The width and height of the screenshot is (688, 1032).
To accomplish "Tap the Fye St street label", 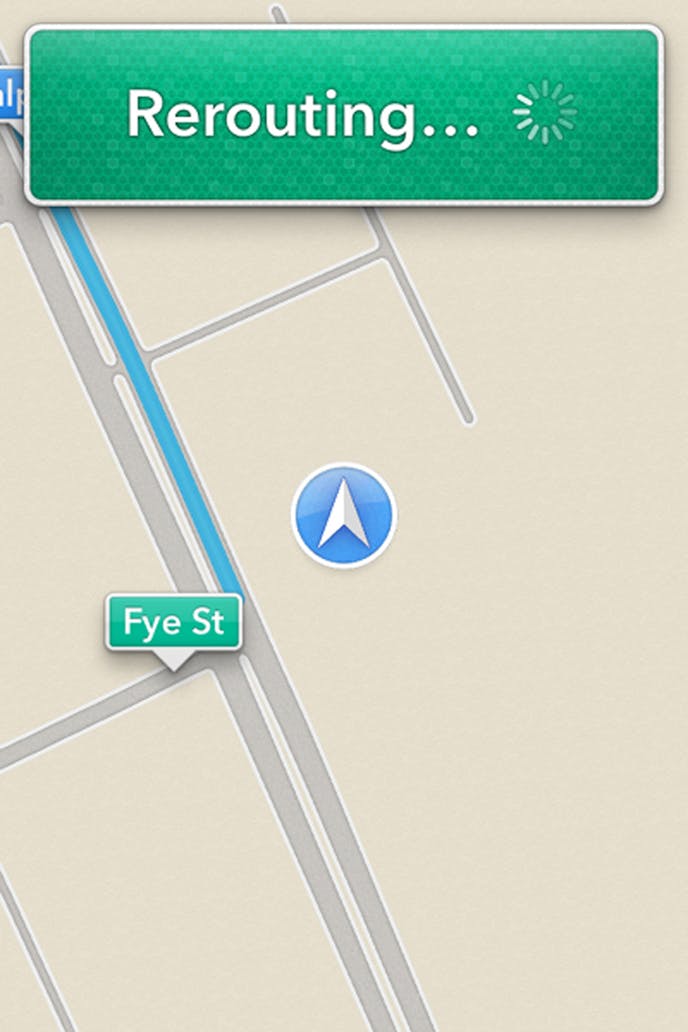I will pos(174,623).
